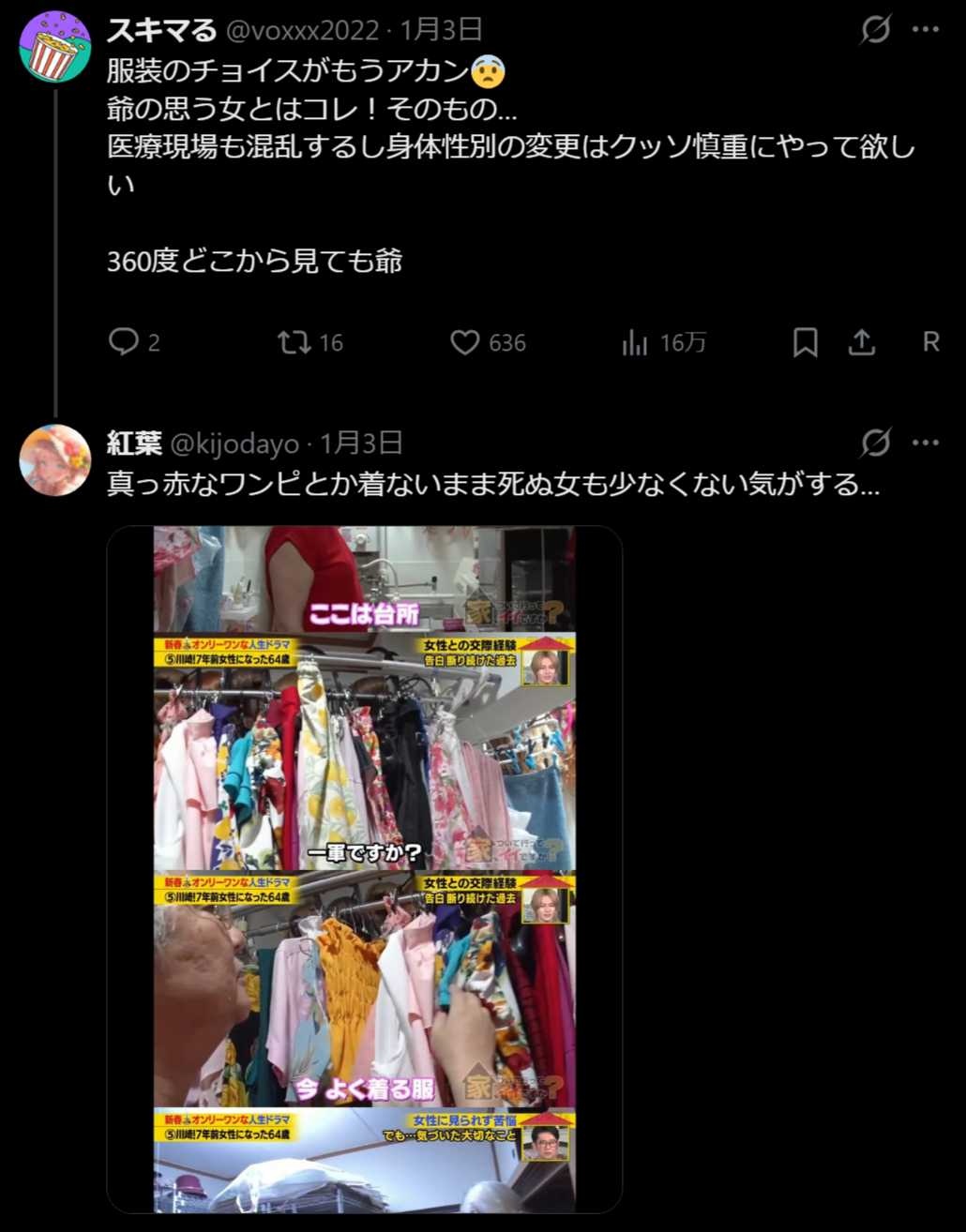Open the image attached to 紅葉's post

(364, 869)
